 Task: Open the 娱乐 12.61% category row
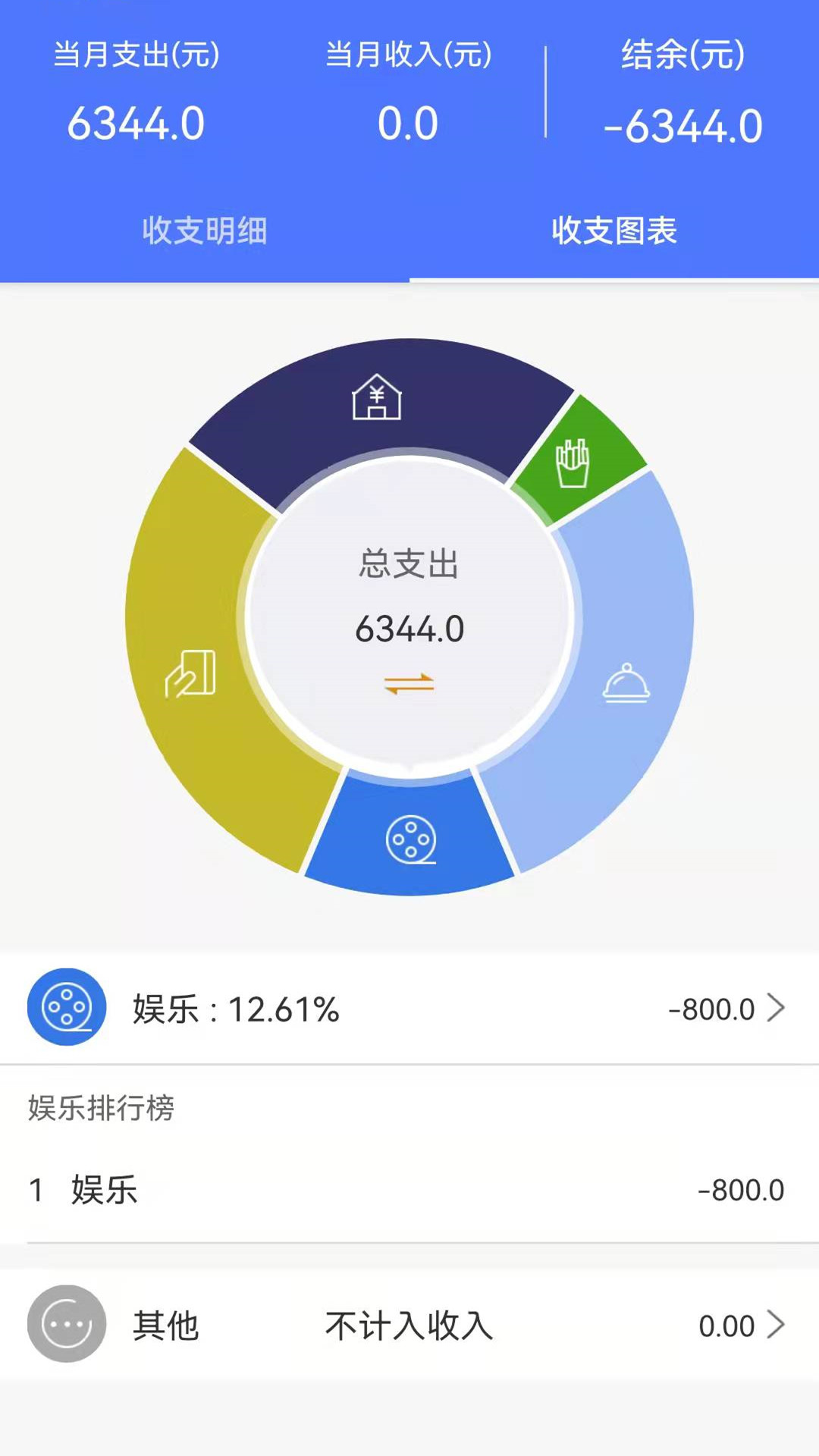[409, 1009]
